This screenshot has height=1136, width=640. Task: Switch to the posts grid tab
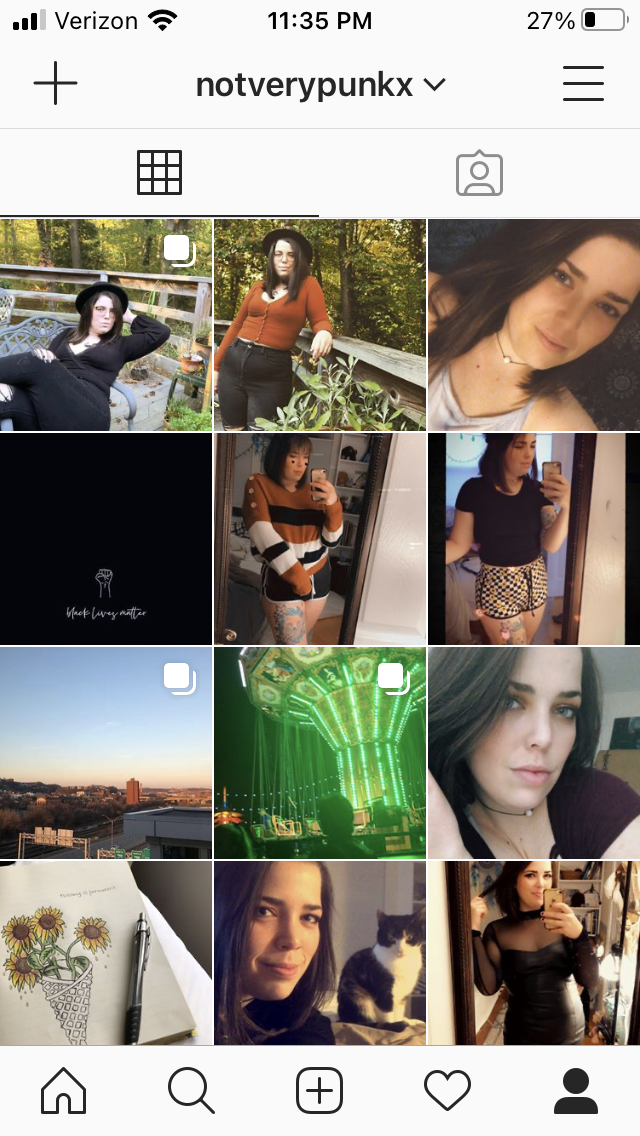pos(159,172)
